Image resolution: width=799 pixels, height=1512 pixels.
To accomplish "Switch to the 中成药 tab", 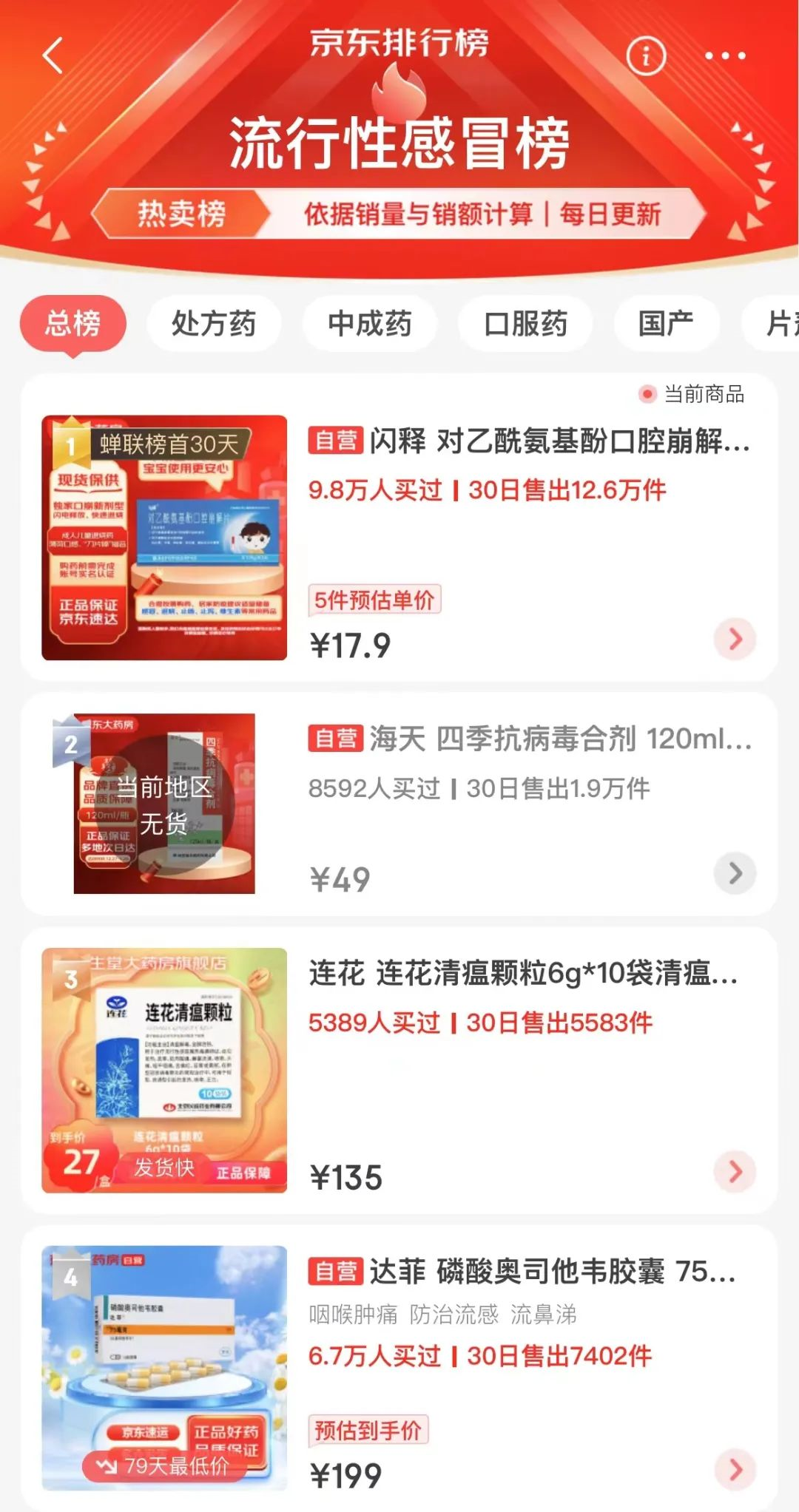I will click(x=369, y=323).
